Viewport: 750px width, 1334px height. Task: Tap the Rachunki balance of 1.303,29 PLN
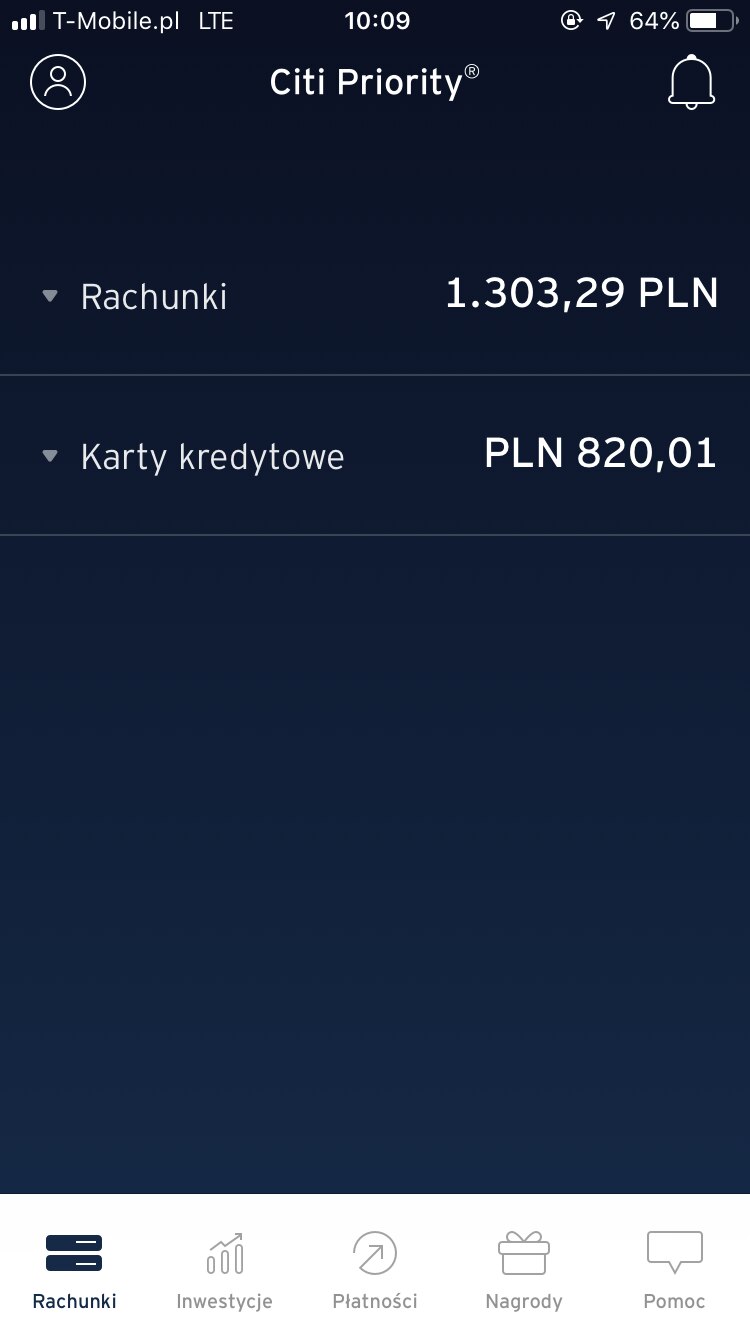click(583, 292)
